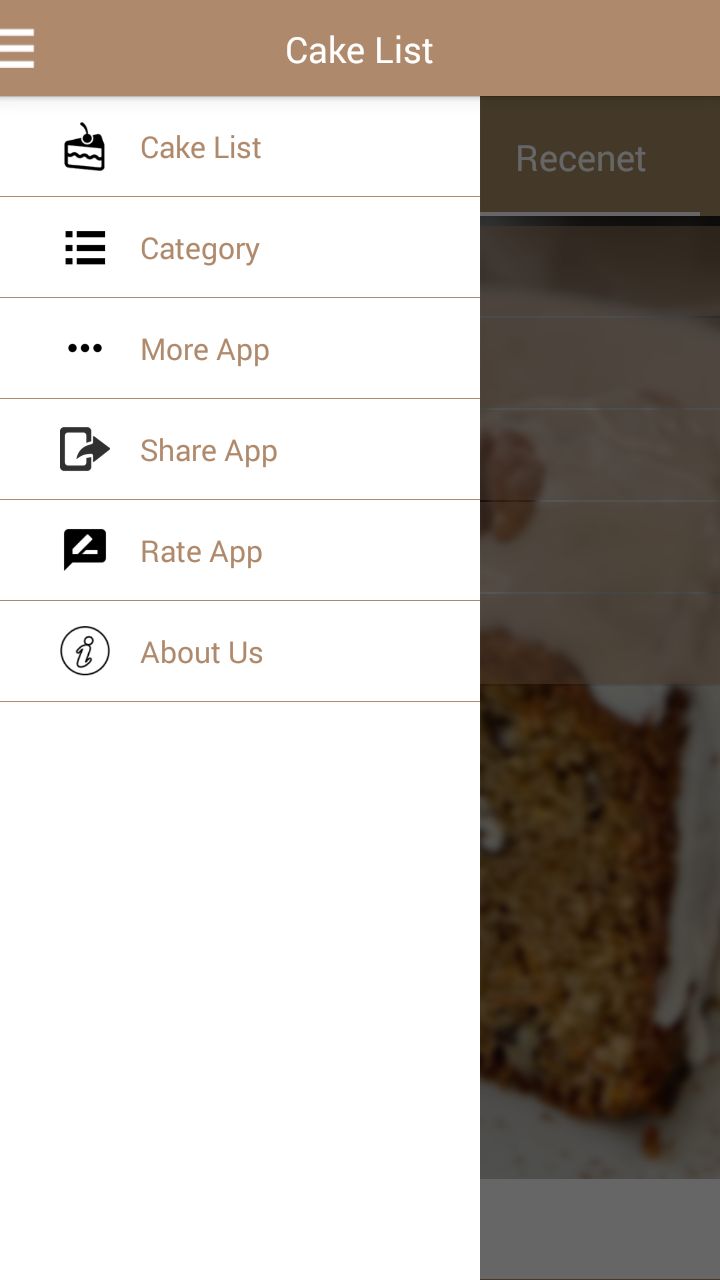Share the app via Share App
The width and height of the screenshot is (720, 1280).
coord(208,451)
